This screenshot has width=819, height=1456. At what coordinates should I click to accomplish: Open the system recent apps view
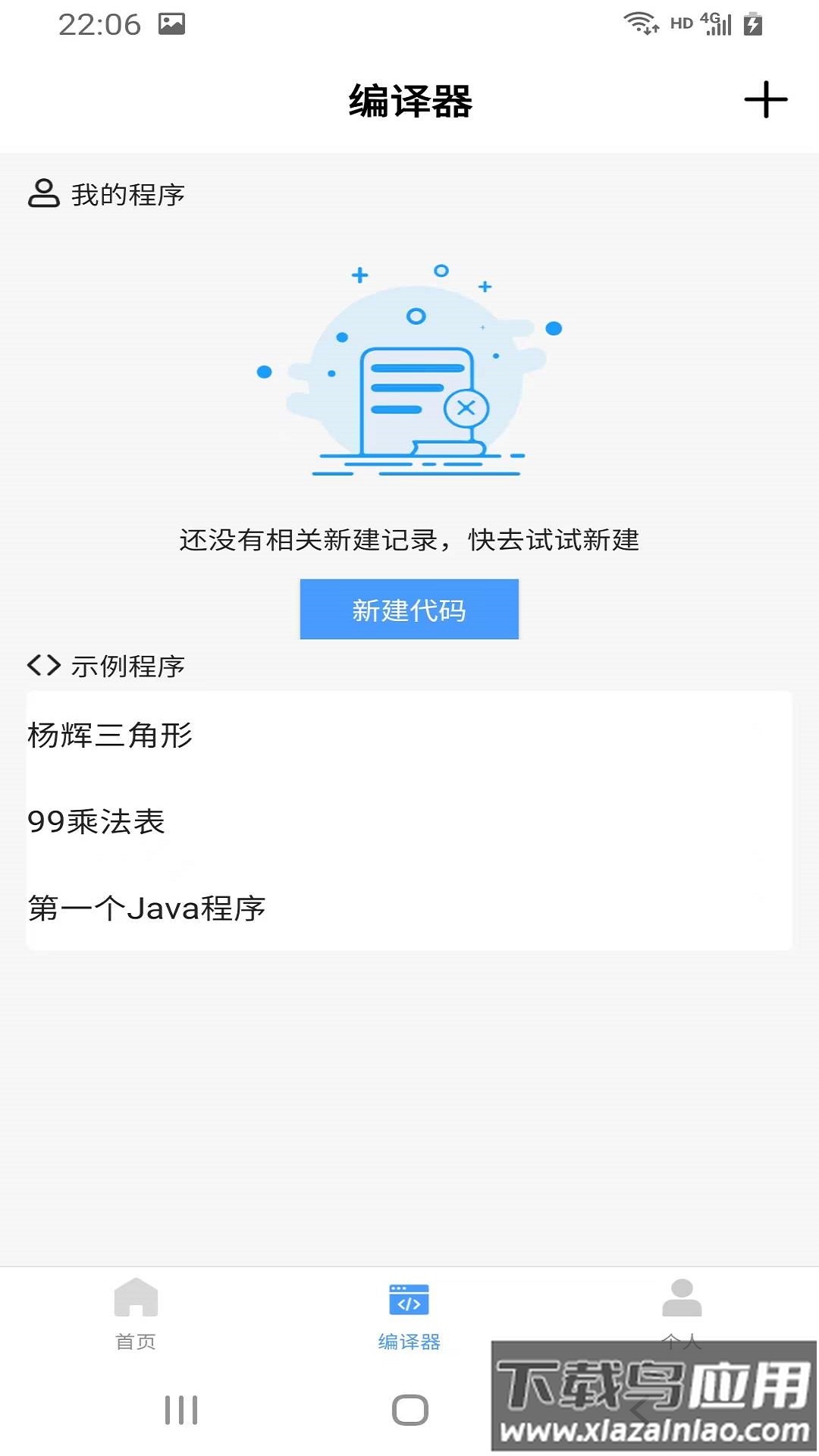tap(181, 1410)
